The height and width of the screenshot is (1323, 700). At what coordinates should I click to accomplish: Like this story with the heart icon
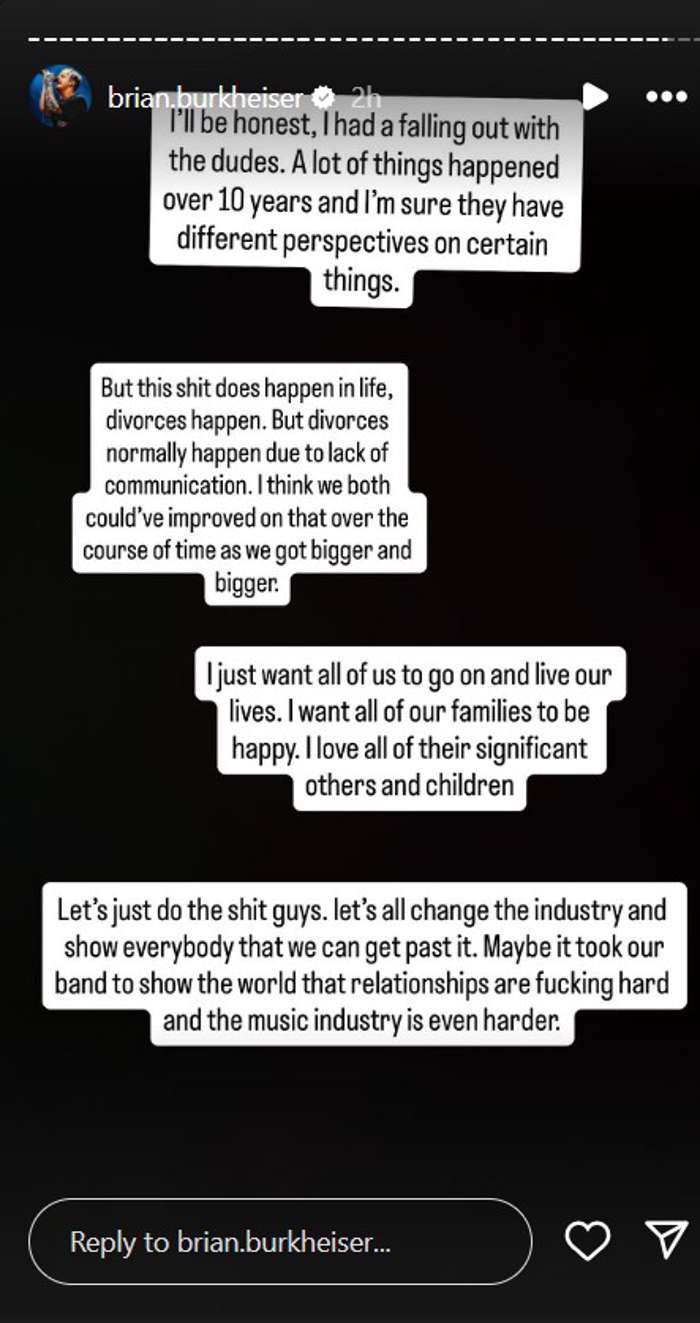point(588,1242)
